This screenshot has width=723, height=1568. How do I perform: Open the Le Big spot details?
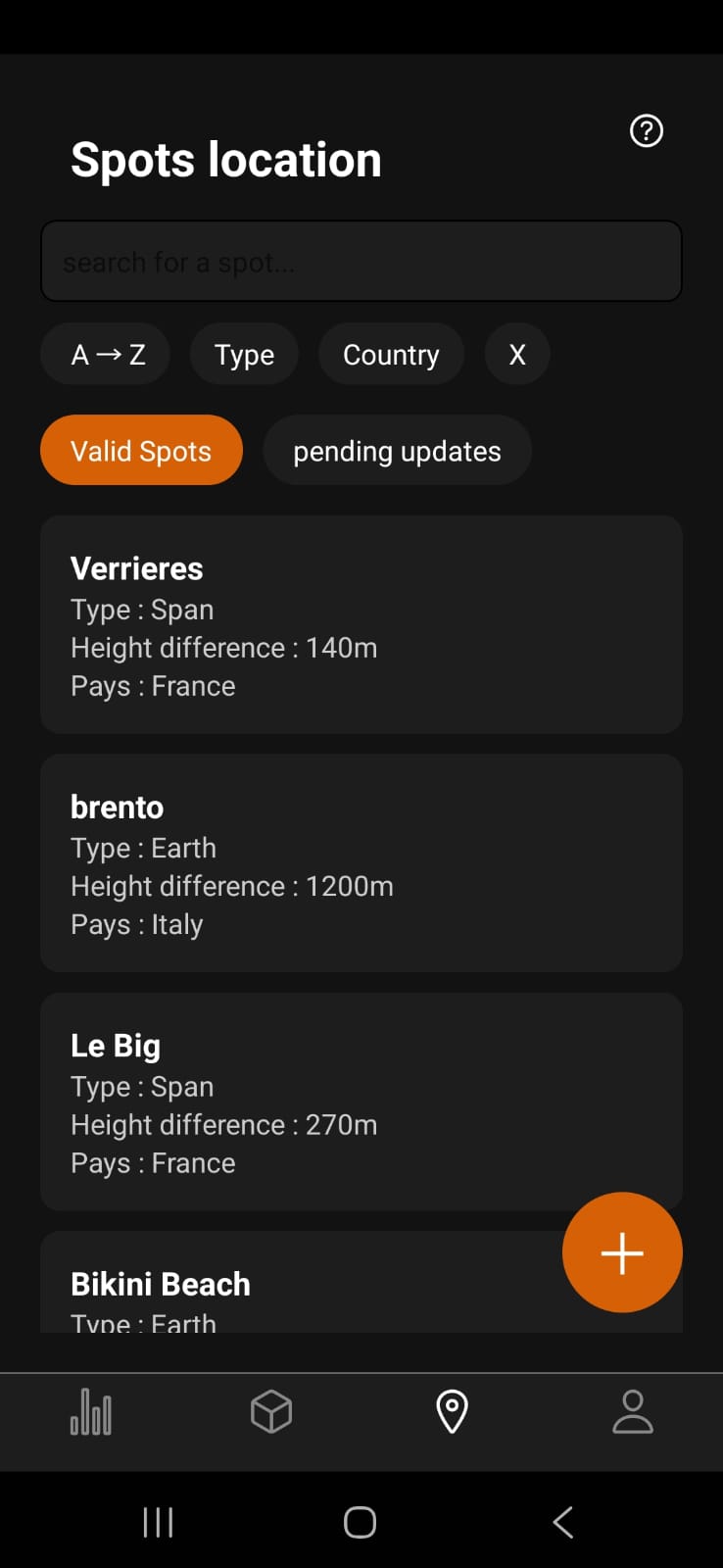point(361,1102)
